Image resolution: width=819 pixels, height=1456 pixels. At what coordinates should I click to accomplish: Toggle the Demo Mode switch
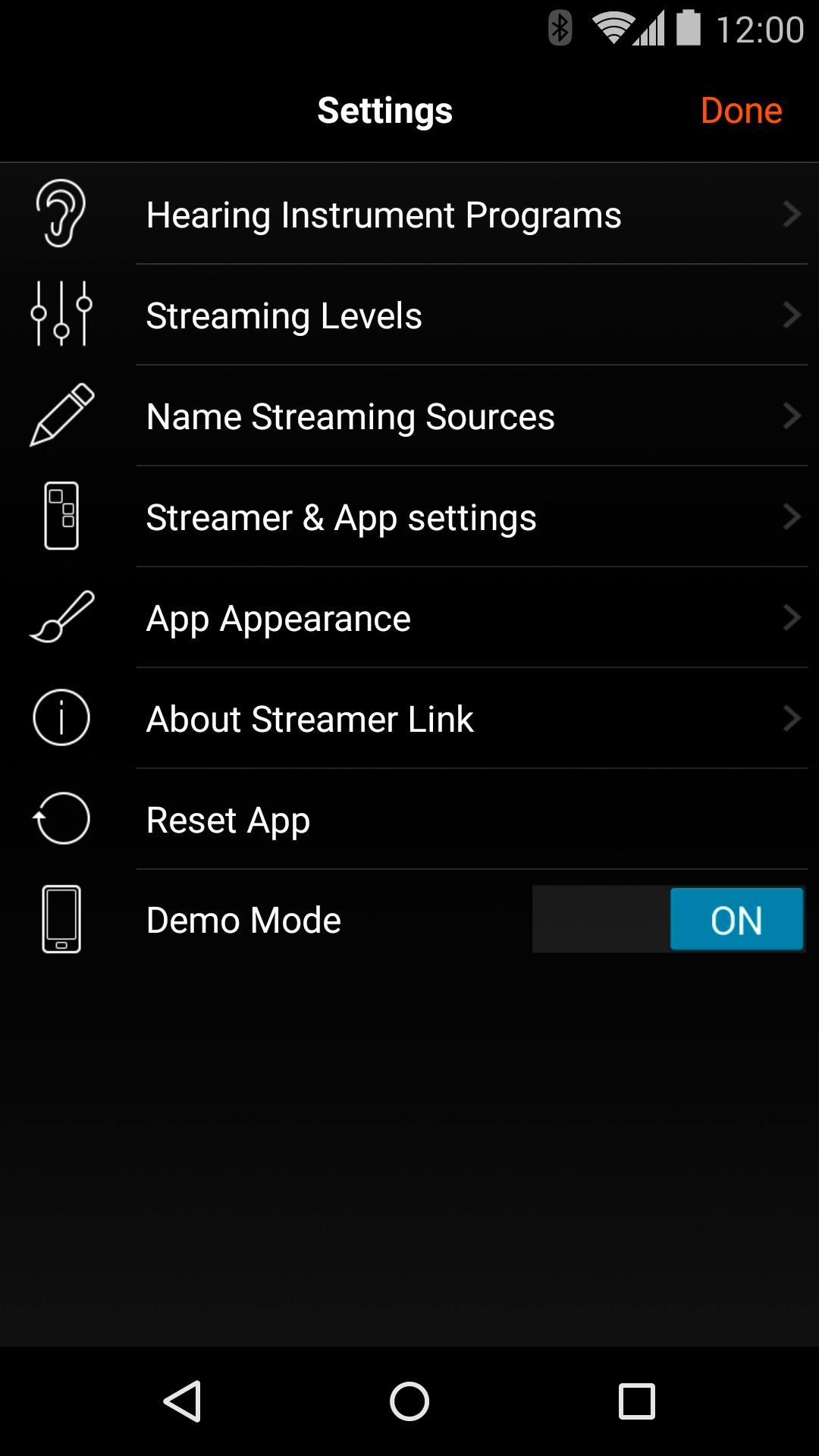(x=667, y=919)
